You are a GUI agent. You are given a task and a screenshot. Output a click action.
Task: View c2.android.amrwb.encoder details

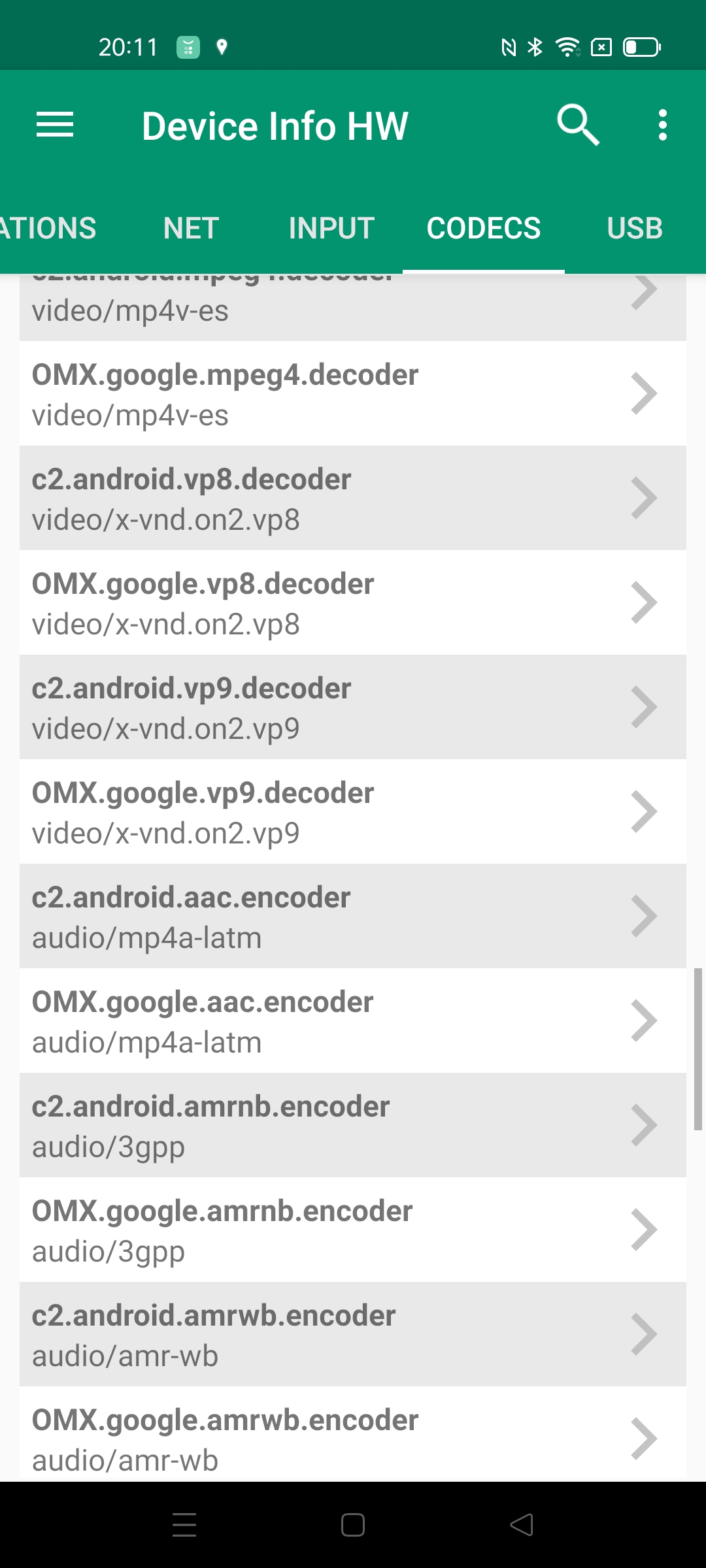point(353,1334)
